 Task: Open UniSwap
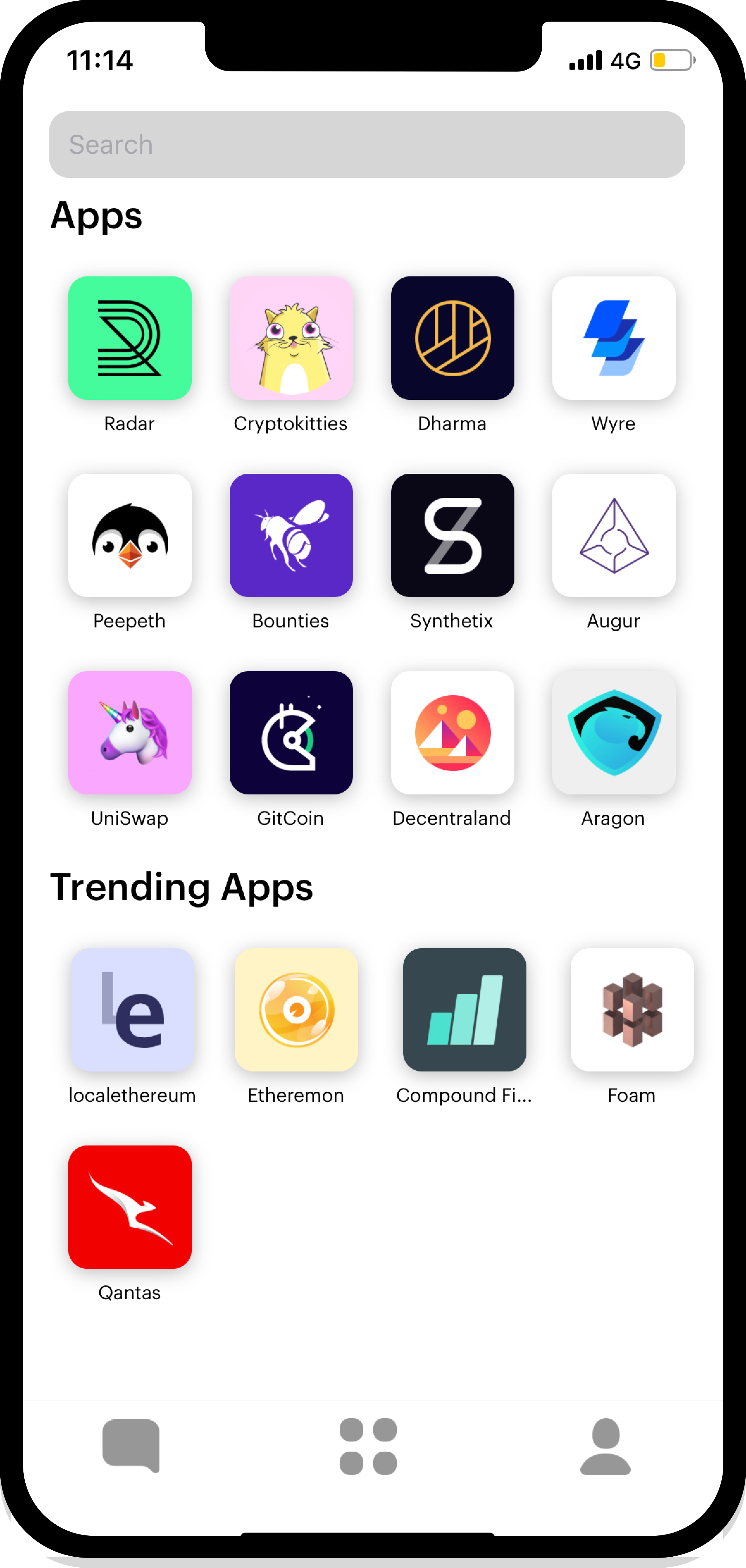click(x=130, y=733)
